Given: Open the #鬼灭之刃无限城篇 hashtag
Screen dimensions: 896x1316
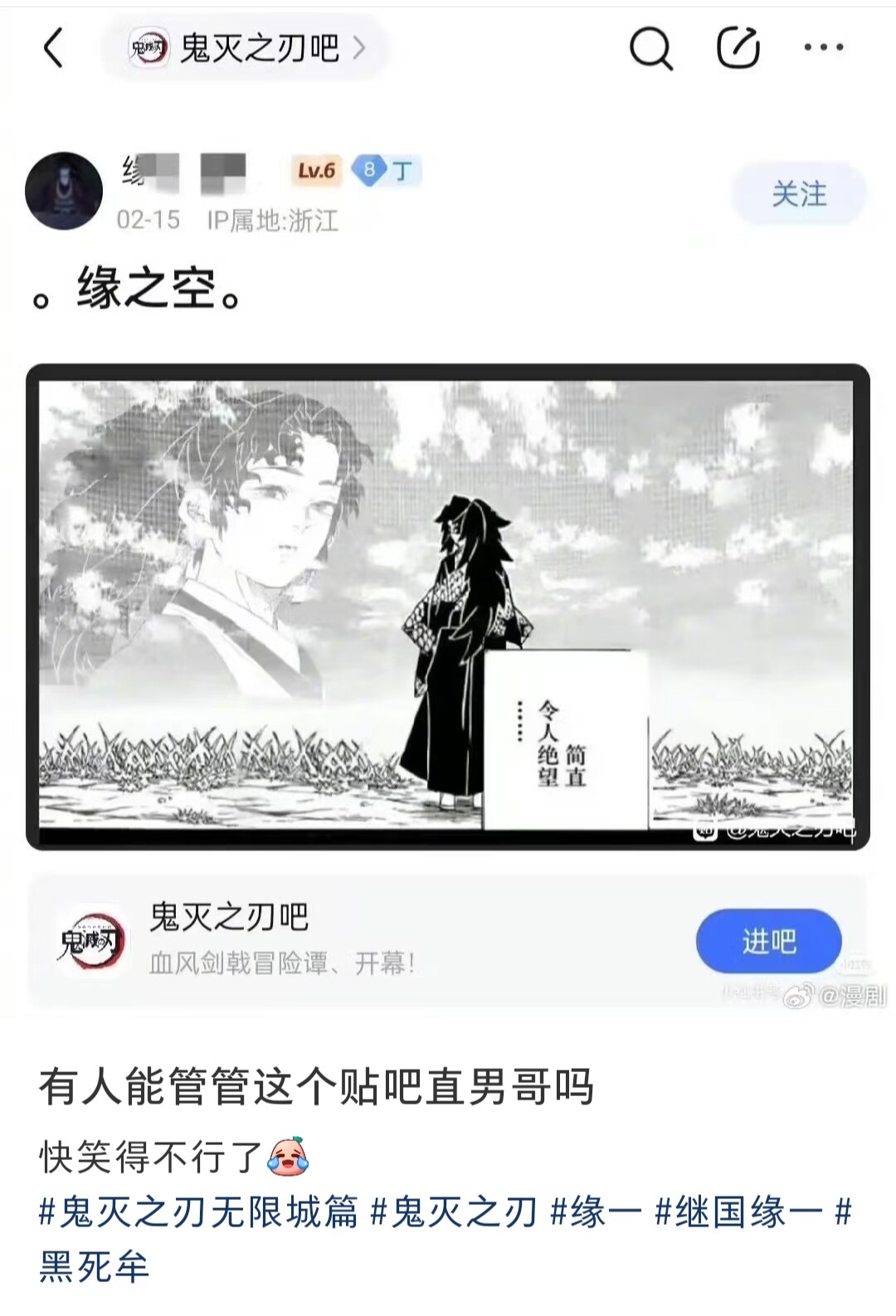Looking at the screenshot, I should coord(198,1212).
